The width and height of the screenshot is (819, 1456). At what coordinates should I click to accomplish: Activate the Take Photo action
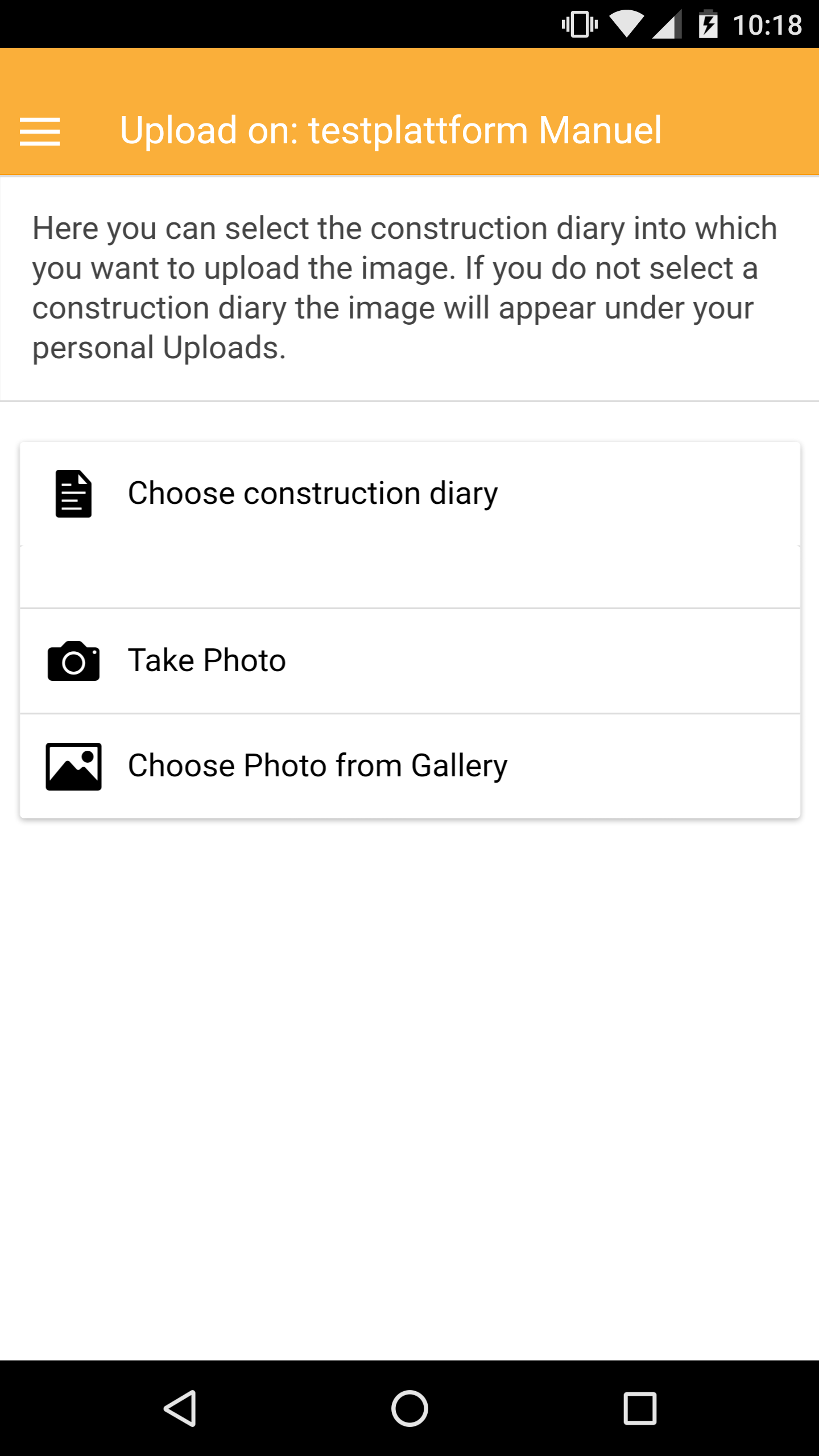206,660
